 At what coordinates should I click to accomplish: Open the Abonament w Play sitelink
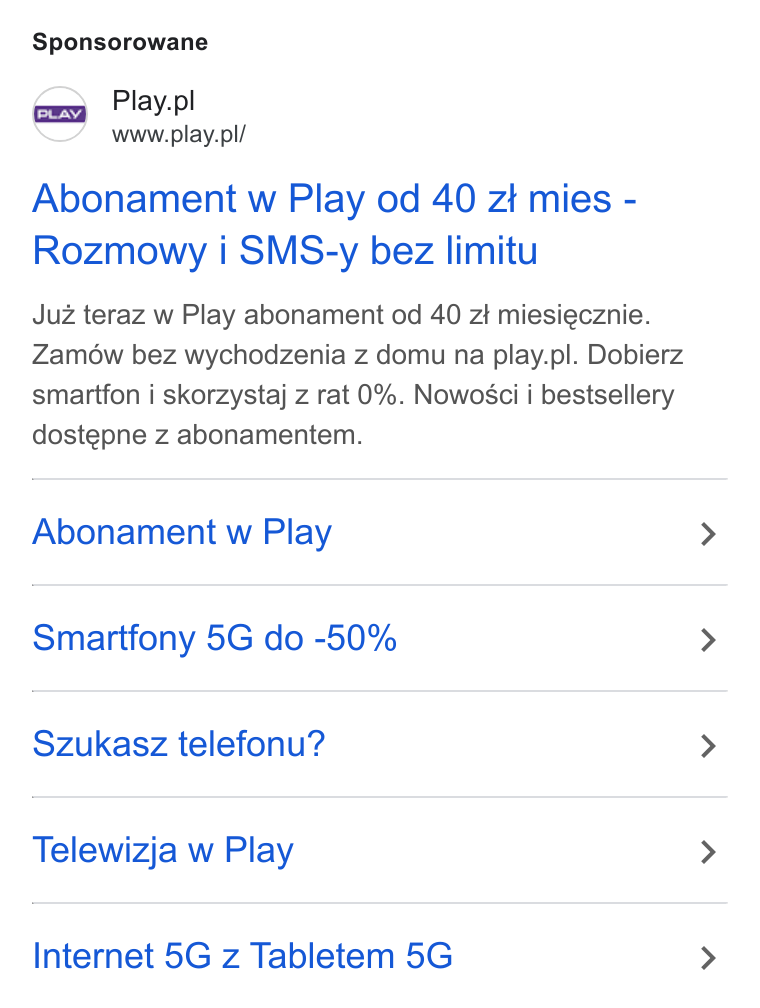tap(379, 532)
